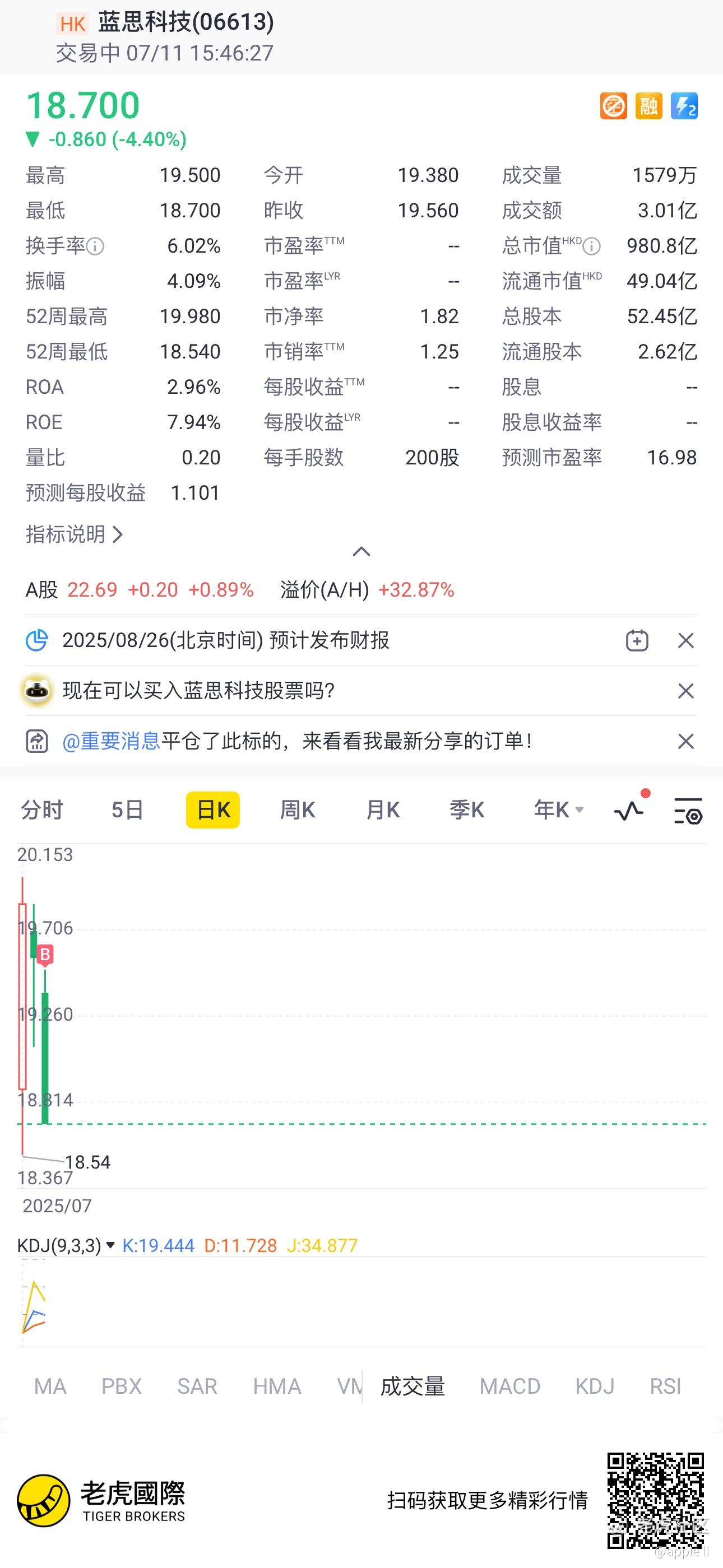Select the 周K weekly chart tab
This screenshot has width=723, height=1568.
(x=297, y=810)
